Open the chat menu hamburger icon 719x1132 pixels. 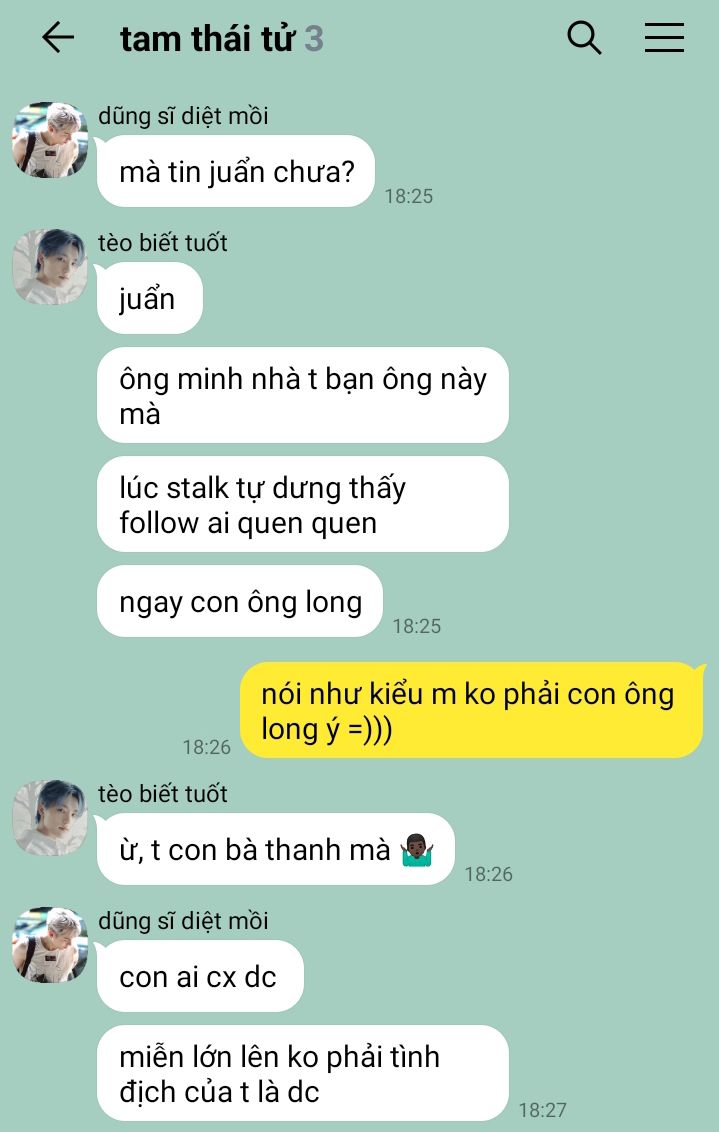point(664,38)
